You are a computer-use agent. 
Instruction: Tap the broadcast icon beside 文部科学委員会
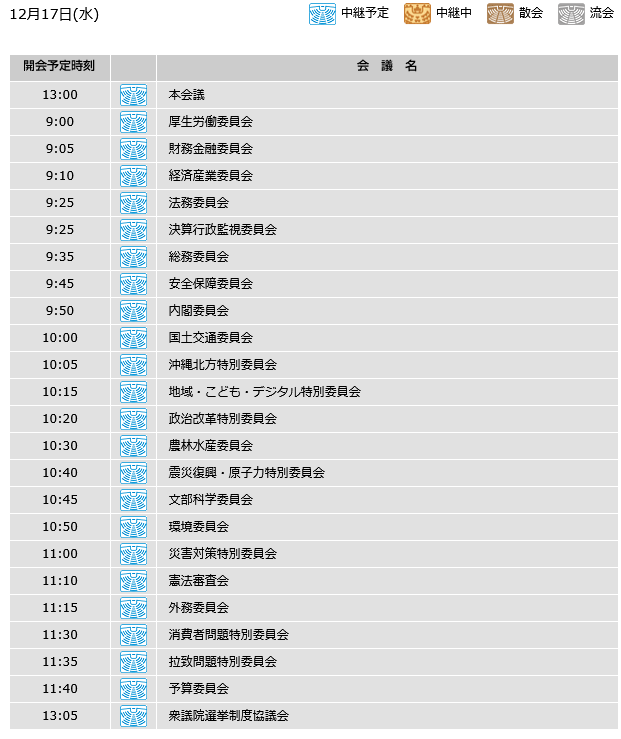click(x=133, y=500)
